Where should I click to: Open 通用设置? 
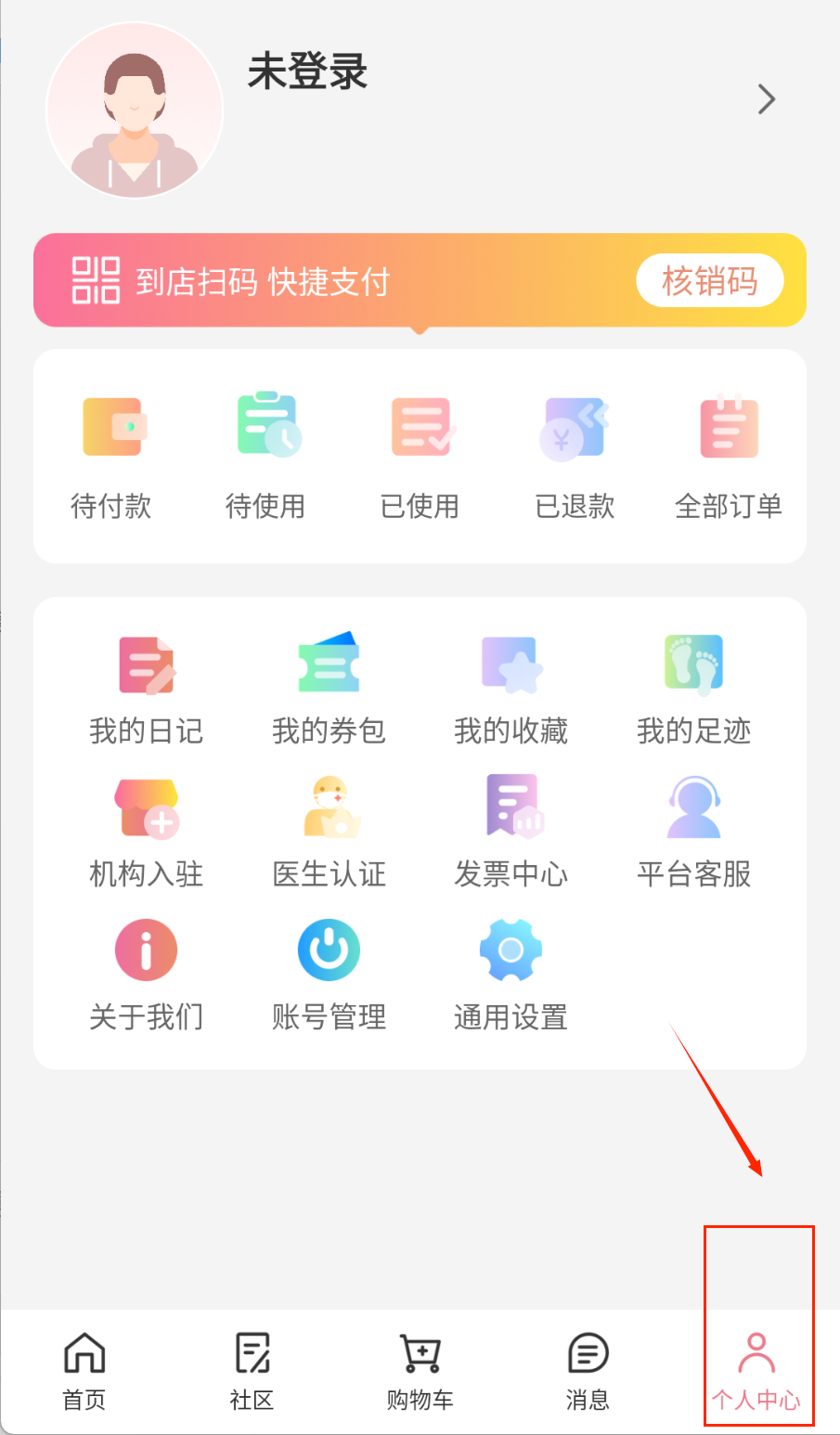510,975
